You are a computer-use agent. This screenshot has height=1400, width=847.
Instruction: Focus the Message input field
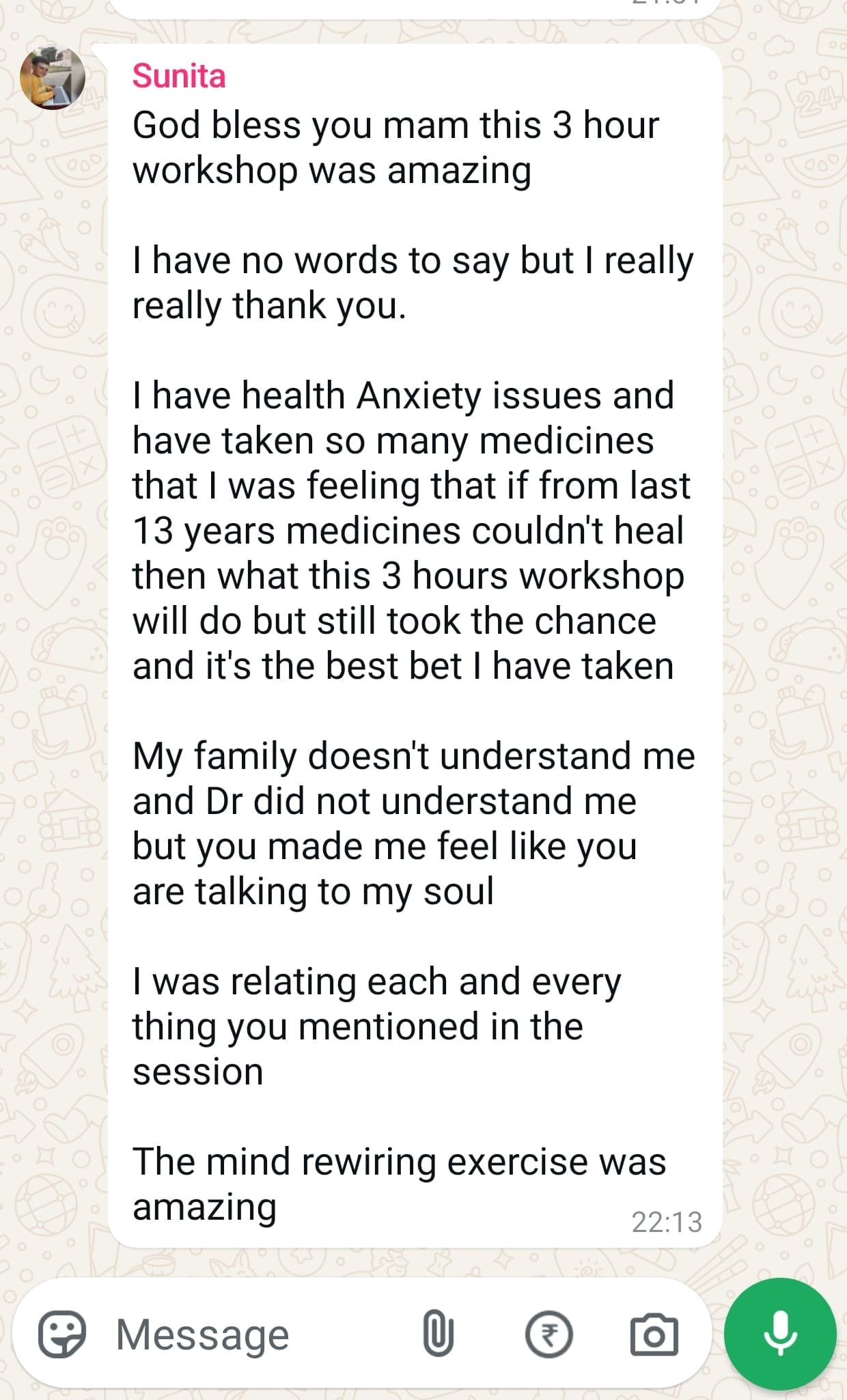tap(260, 1334)
